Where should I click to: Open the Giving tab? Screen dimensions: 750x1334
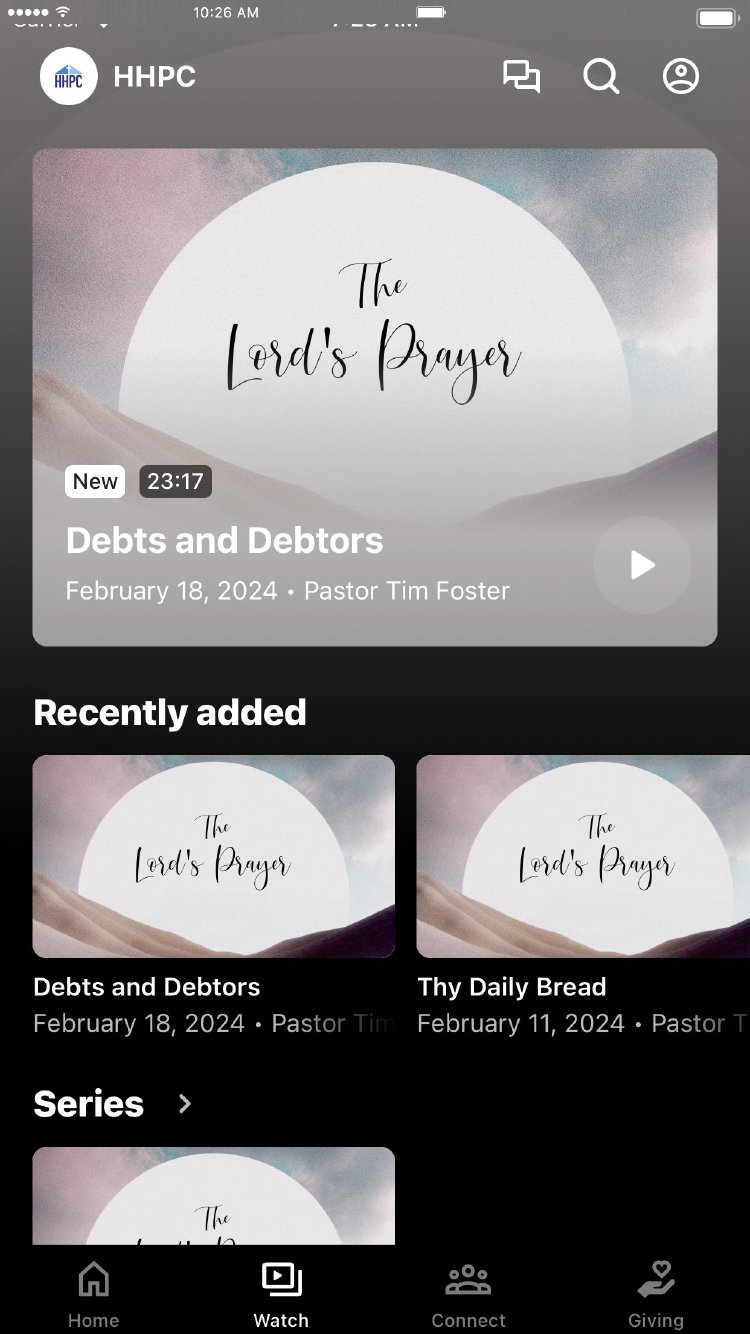656,1294
